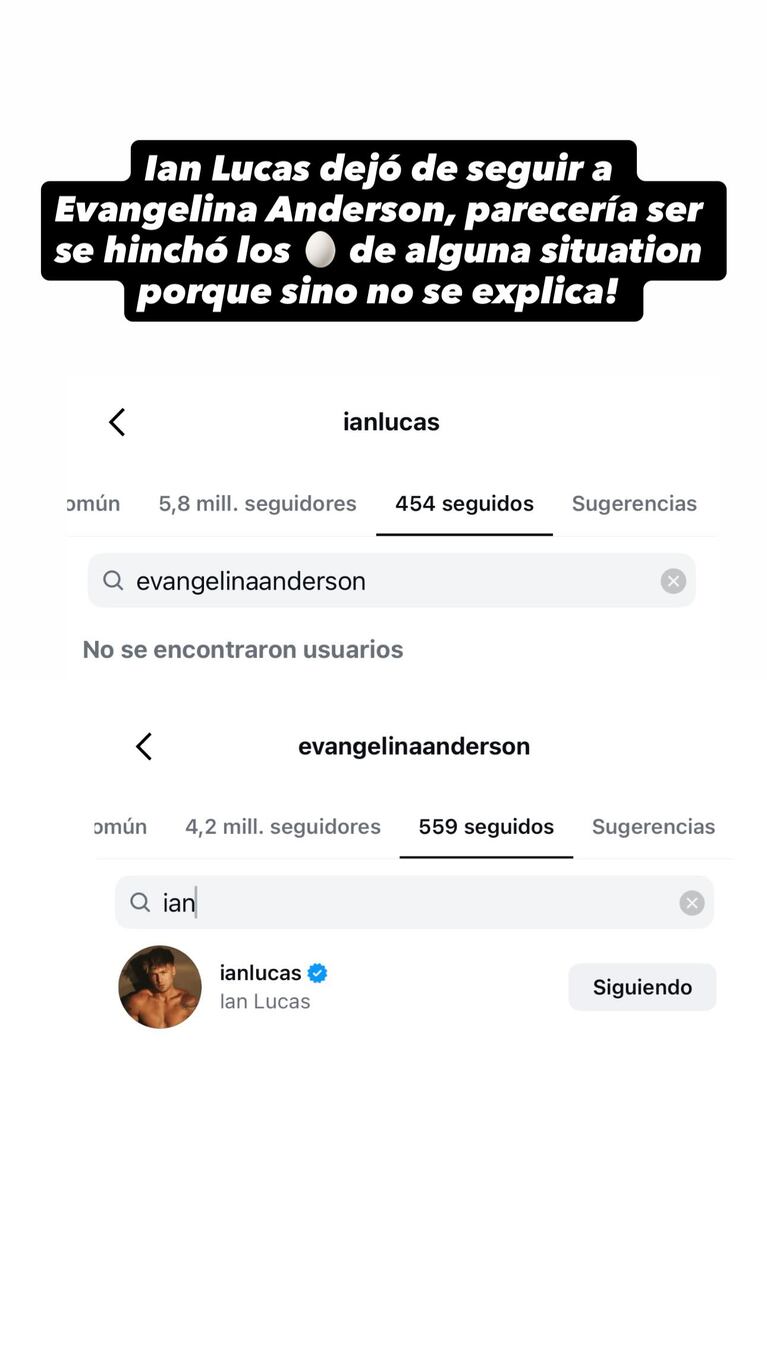
Task: Open Sugerencias tab on ianlucas profile
Action: (634, 503)
